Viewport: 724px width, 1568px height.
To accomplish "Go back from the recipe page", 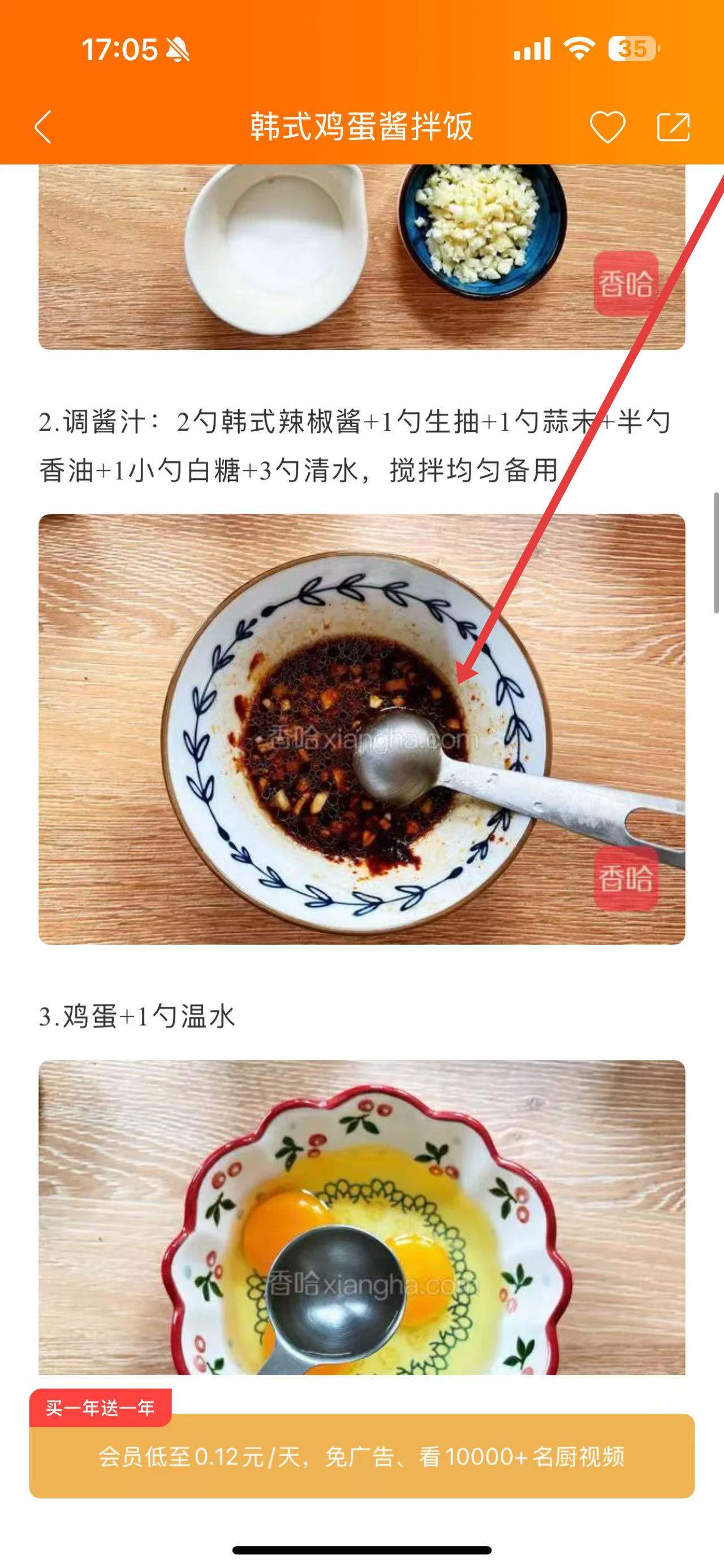I will click(43, 127).
